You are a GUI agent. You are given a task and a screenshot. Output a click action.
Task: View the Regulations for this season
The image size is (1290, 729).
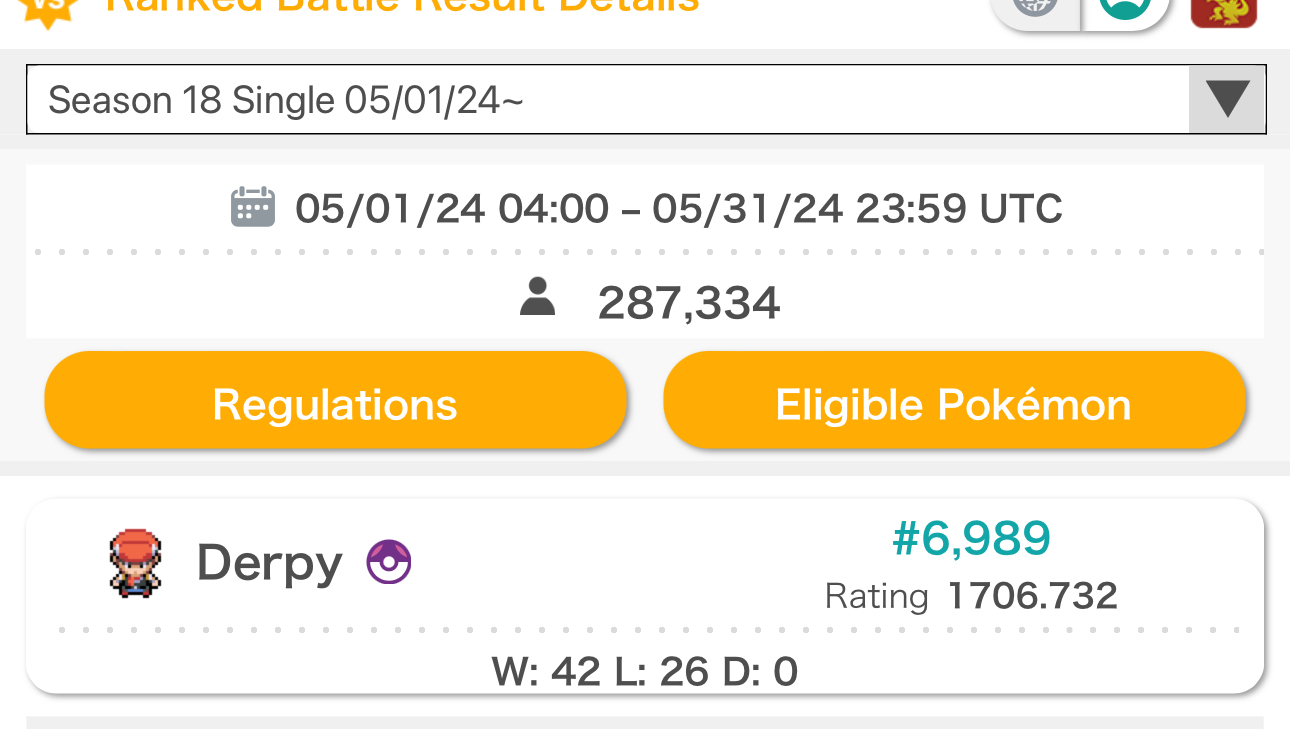click(335, 404)
